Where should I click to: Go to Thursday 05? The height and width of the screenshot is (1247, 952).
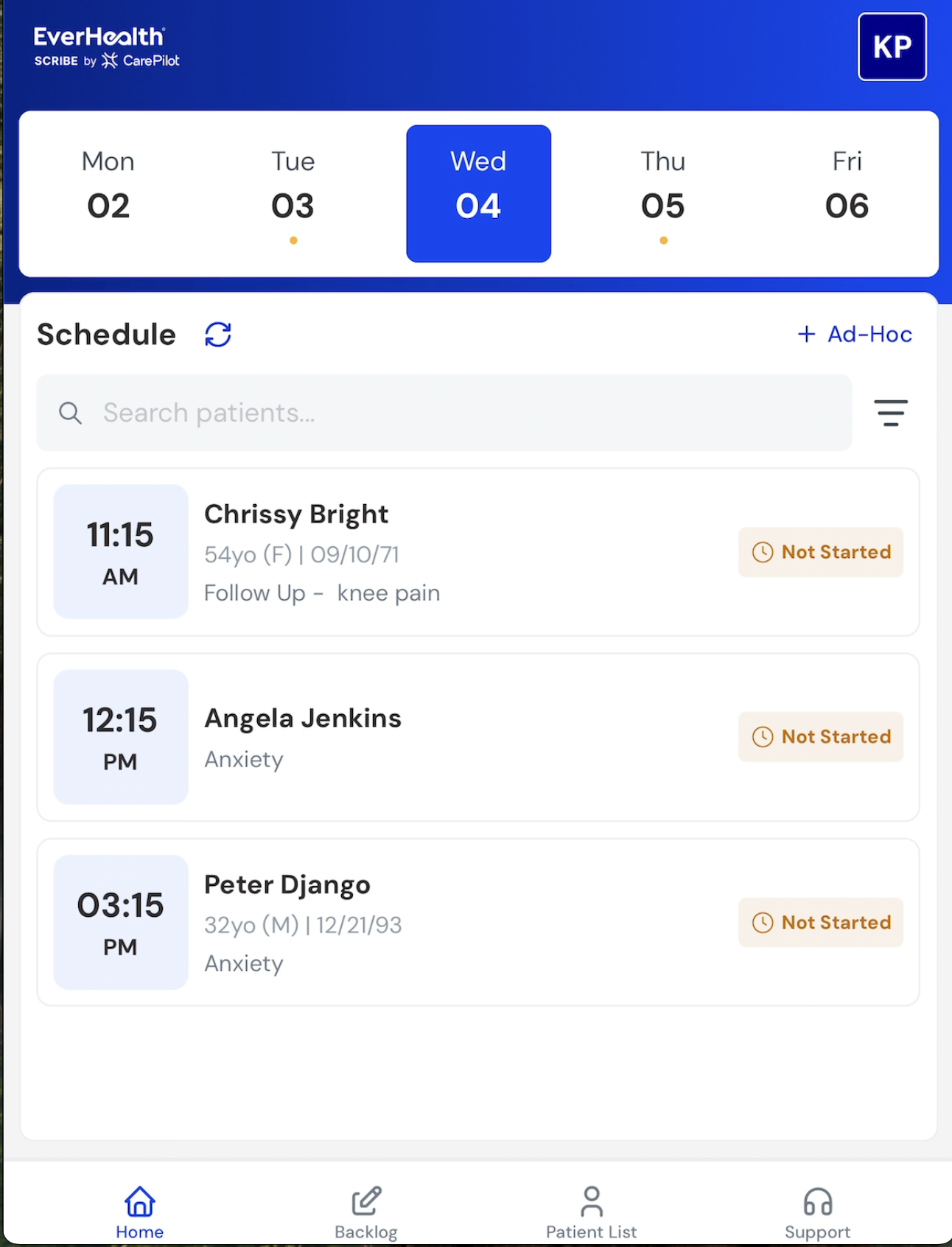coord(663,193)
